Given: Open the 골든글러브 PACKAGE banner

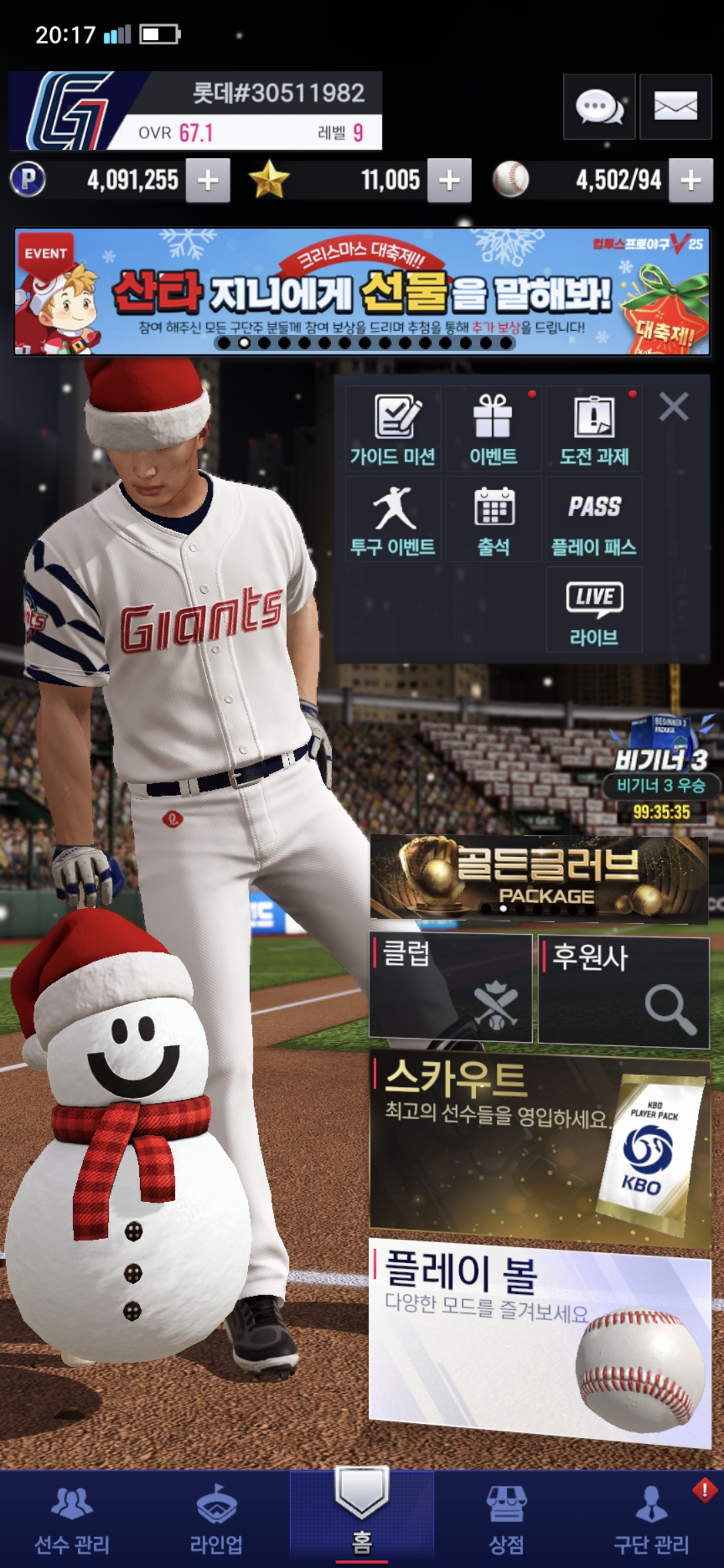Looking at the screenshot, I should [x=538, y=877].
